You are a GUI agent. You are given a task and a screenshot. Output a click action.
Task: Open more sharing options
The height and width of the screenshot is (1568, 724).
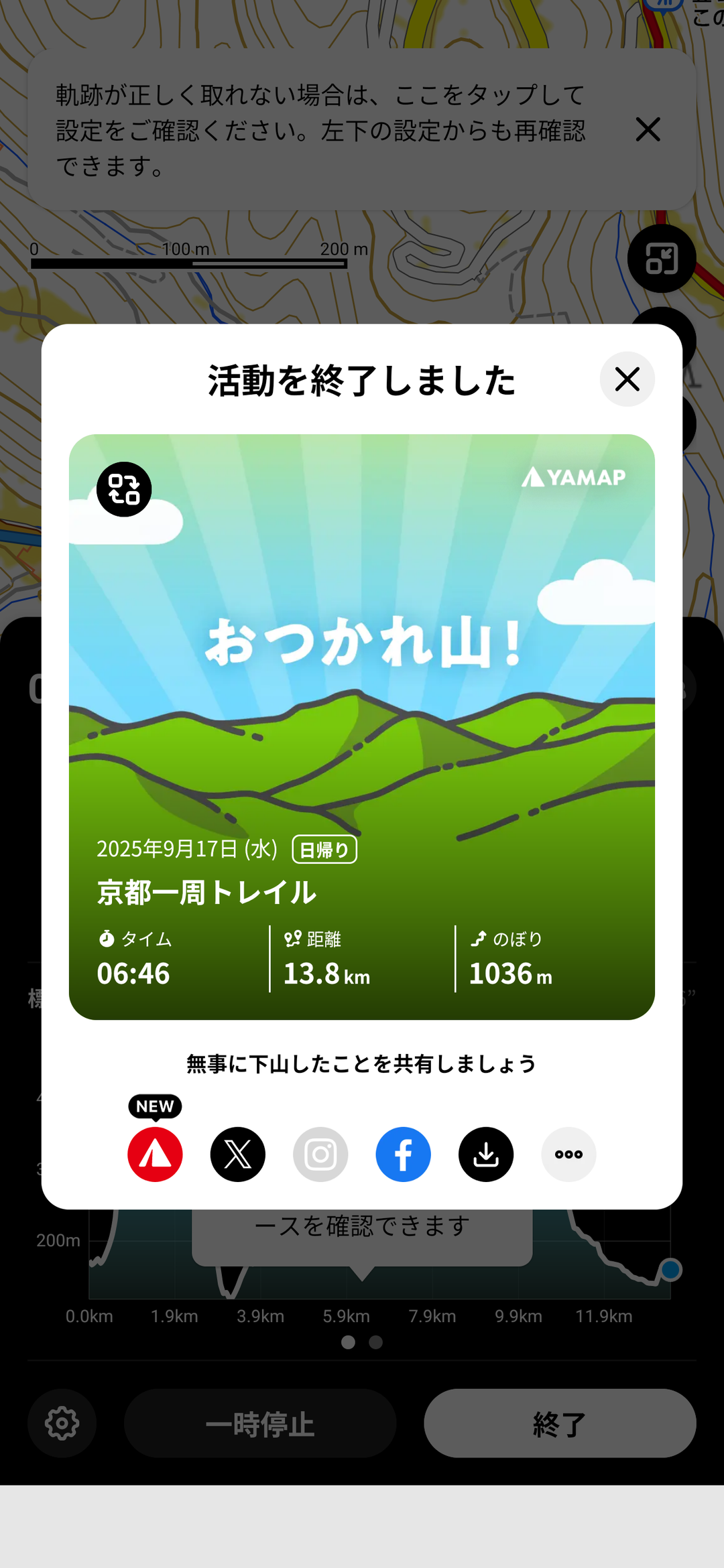pyautogui.click(x=568, y=1154)
